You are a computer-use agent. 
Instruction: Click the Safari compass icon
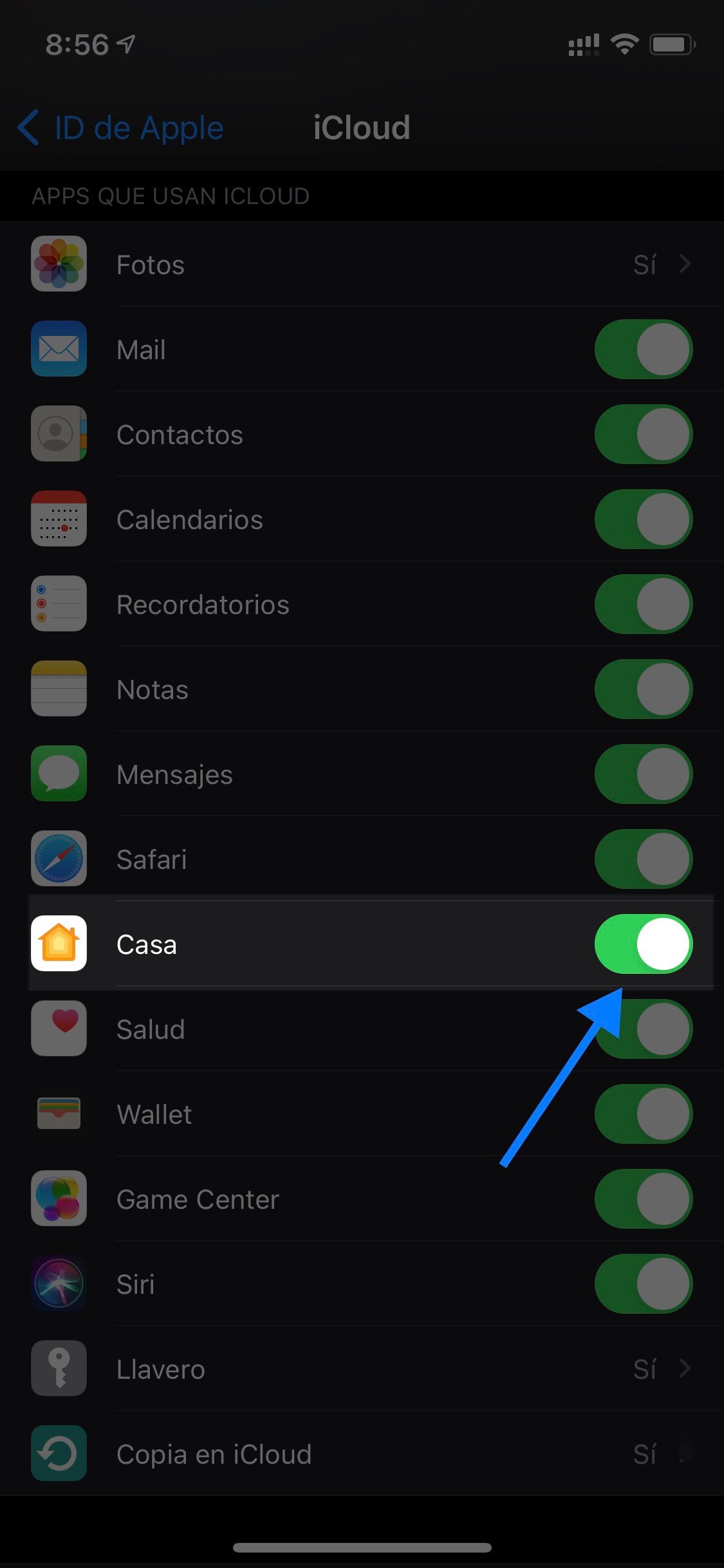click(59, 859)
